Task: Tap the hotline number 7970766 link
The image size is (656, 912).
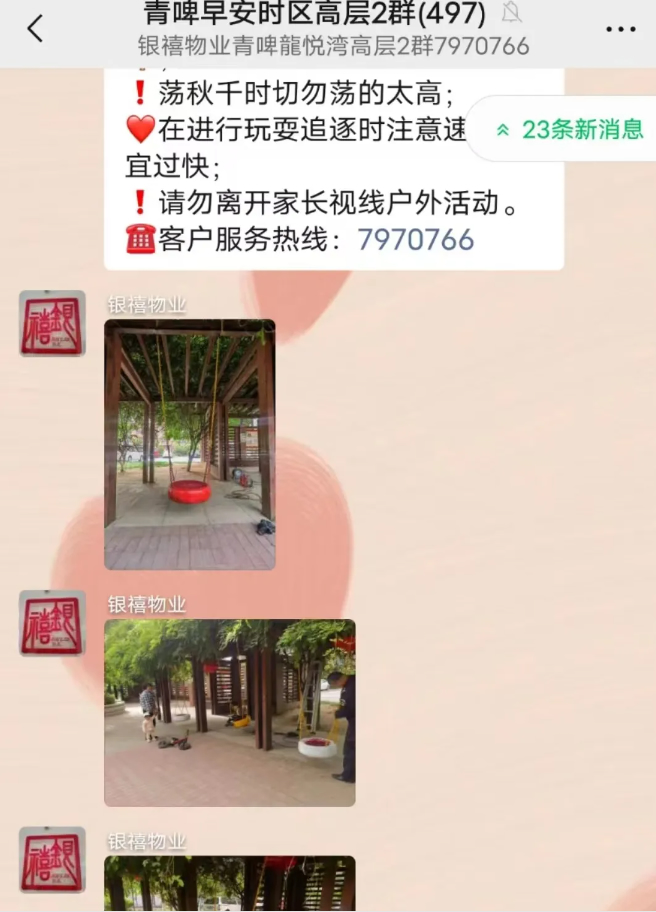Action: (415, 240)
